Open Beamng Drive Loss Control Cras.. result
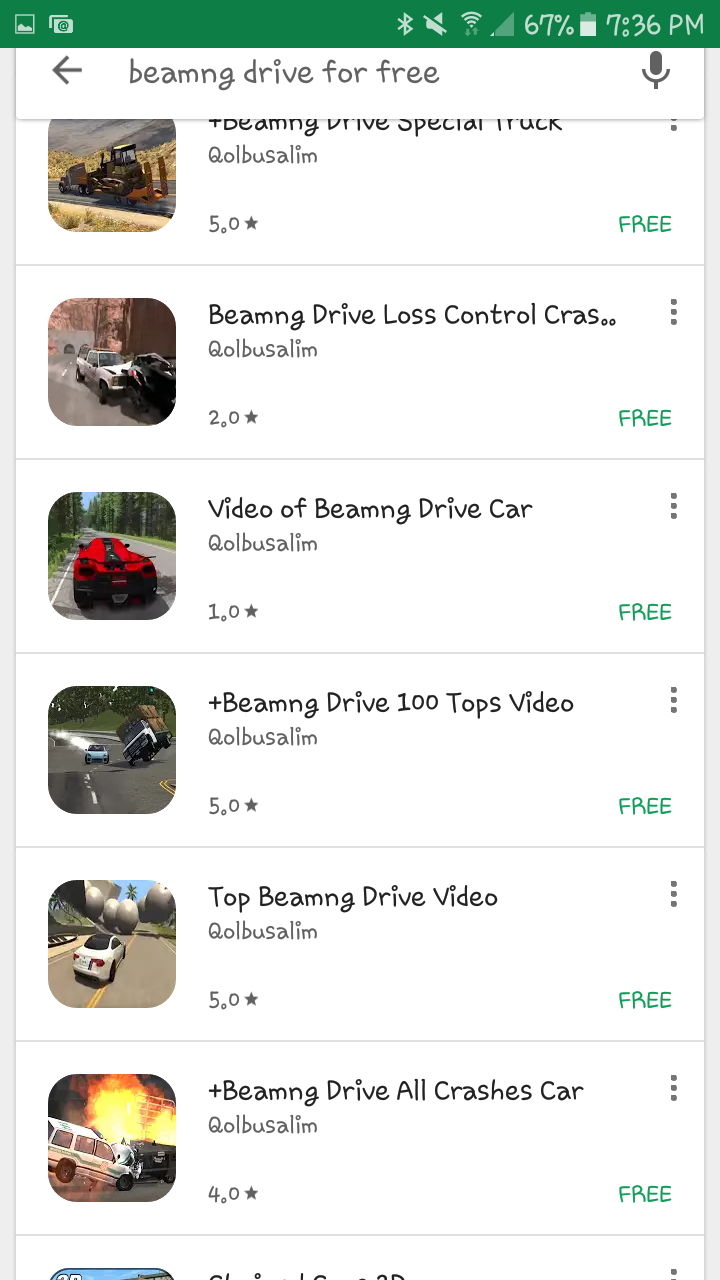This screenshot has height=1280, width=720. (360, 363)
